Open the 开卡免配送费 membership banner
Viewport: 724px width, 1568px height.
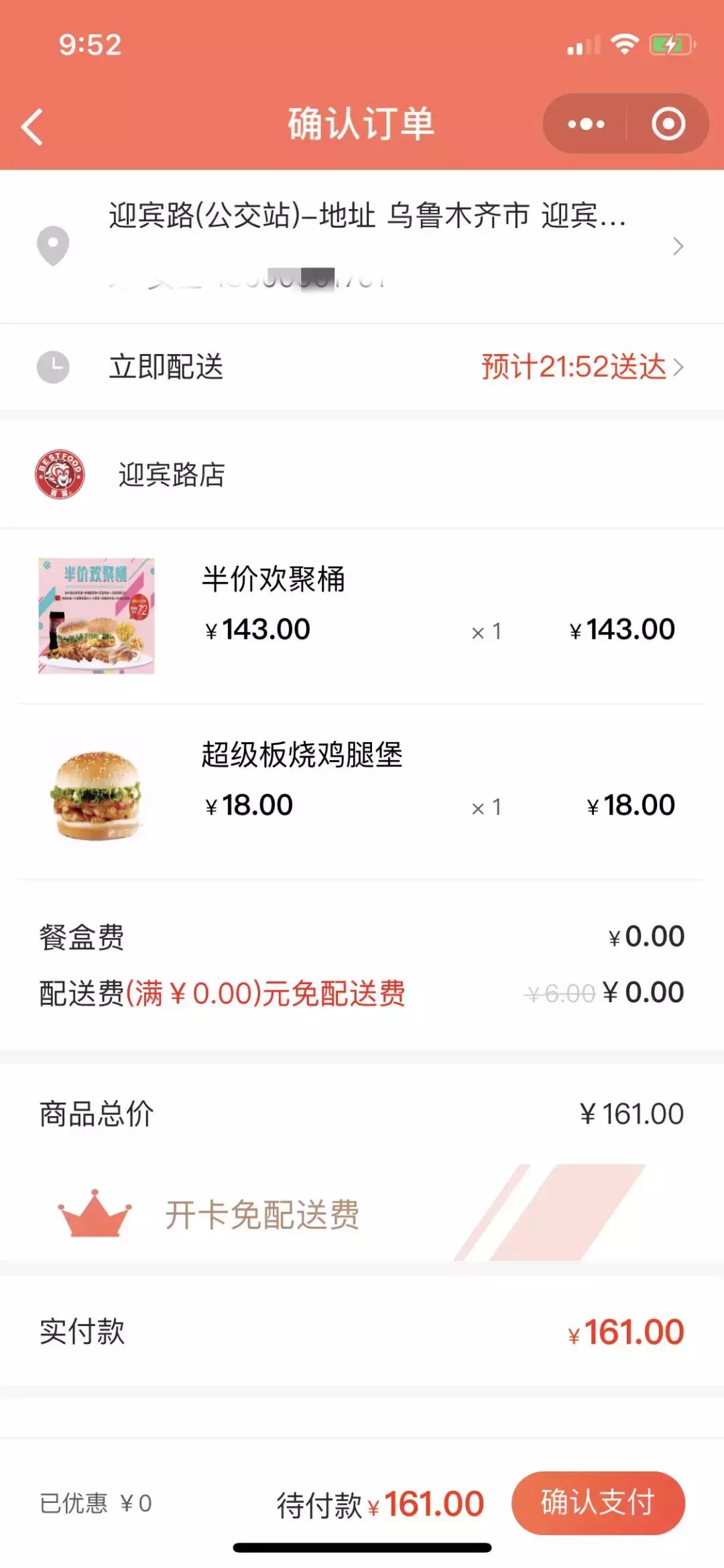click(263, 1215)
